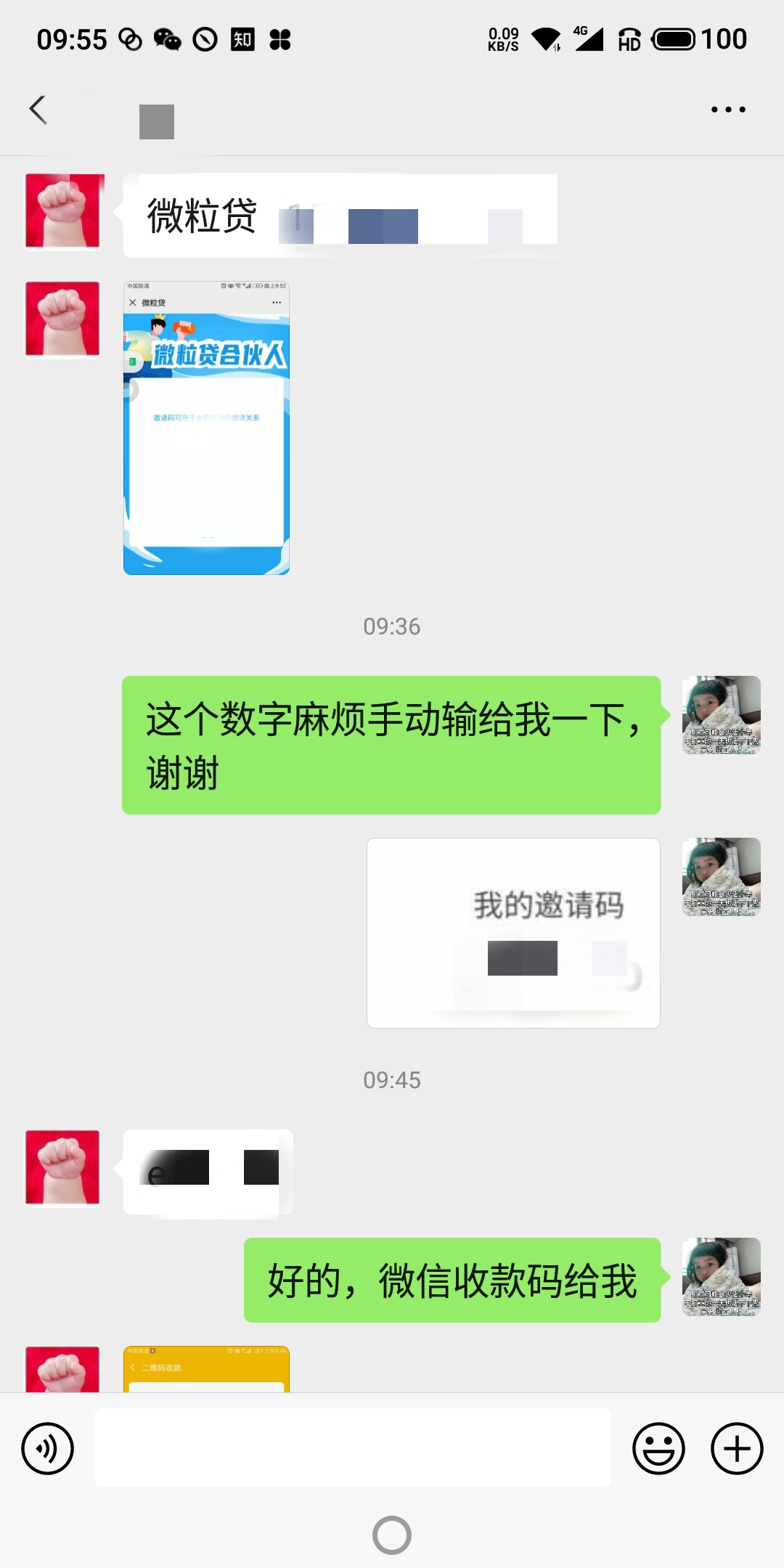Open the 微粒贷合伙人 screenshot image
This screenshot has width=784, height=1568.
point(206,428)
